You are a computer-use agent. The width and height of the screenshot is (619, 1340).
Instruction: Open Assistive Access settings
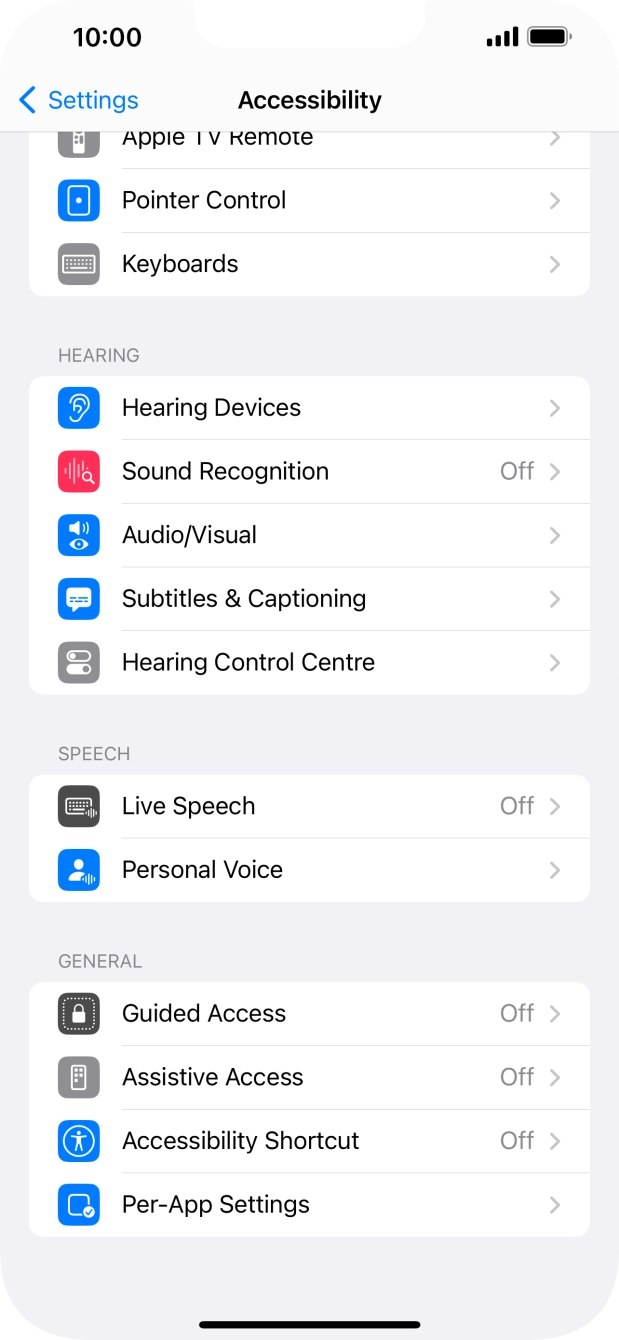point(309,1077)
